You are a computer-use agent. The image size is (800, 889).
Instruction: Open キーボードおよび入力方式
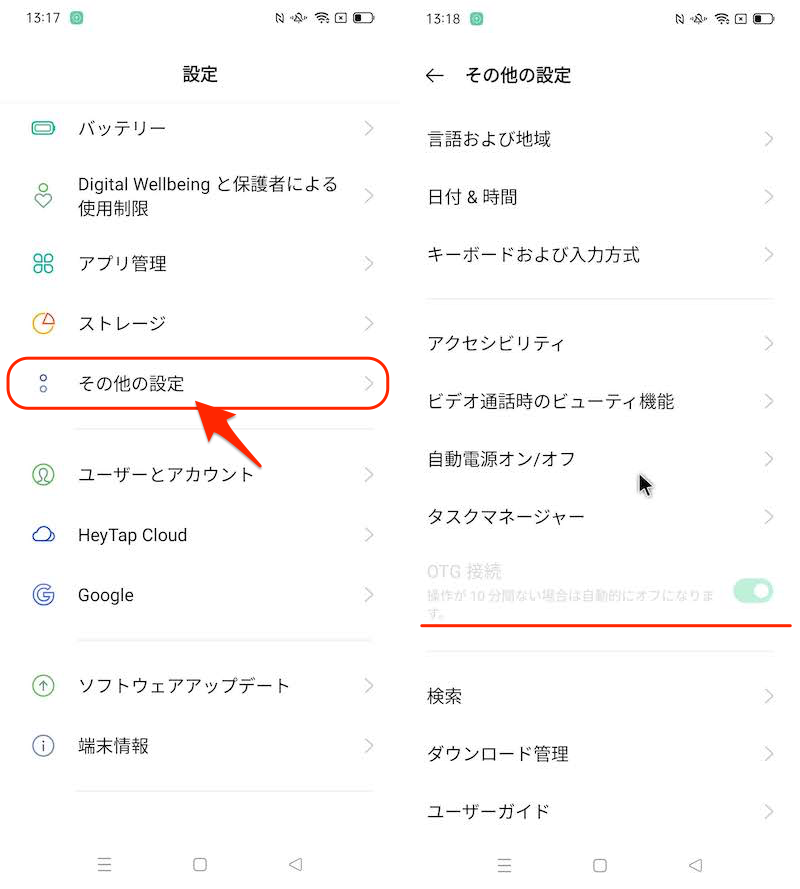tap(598, 255)
